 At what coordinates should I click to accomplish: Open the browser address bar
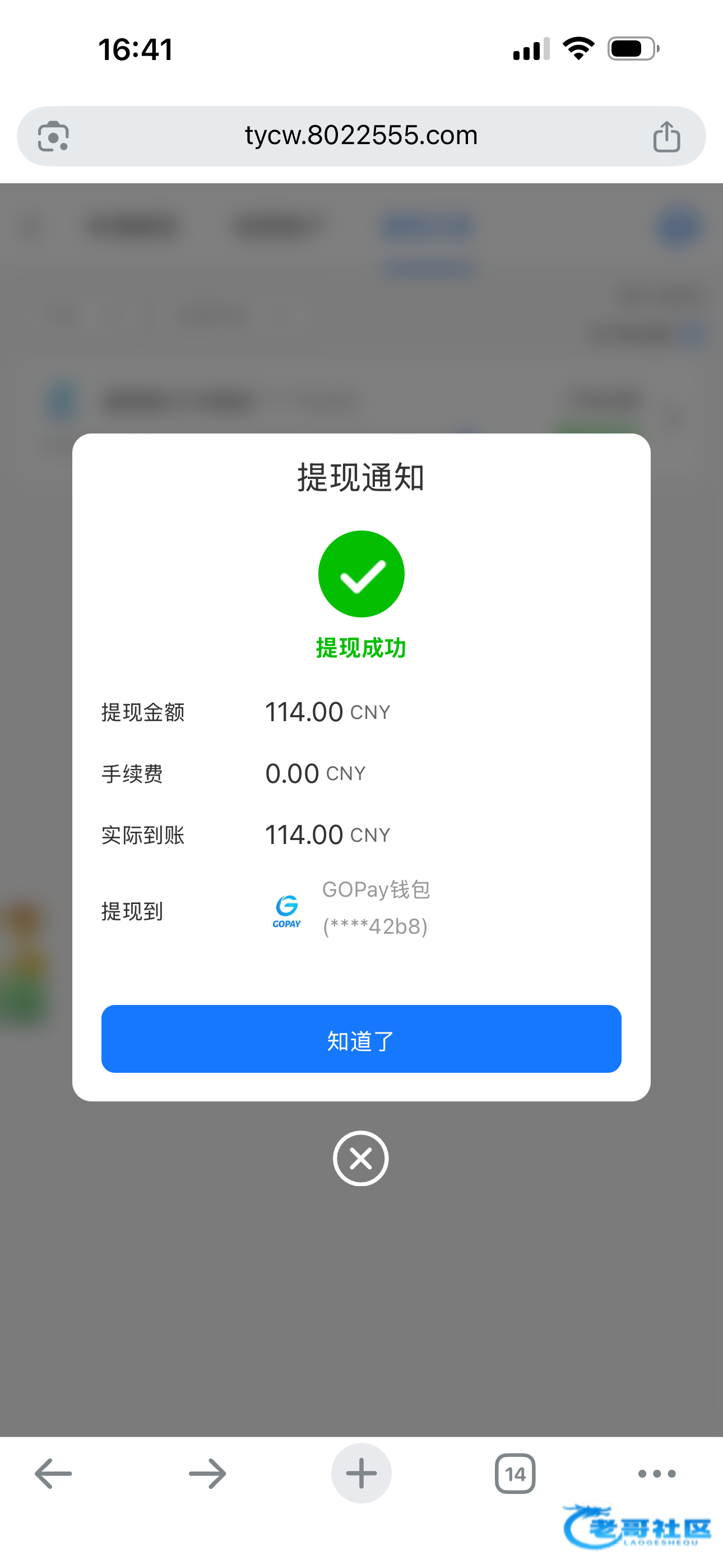(361, 136)
